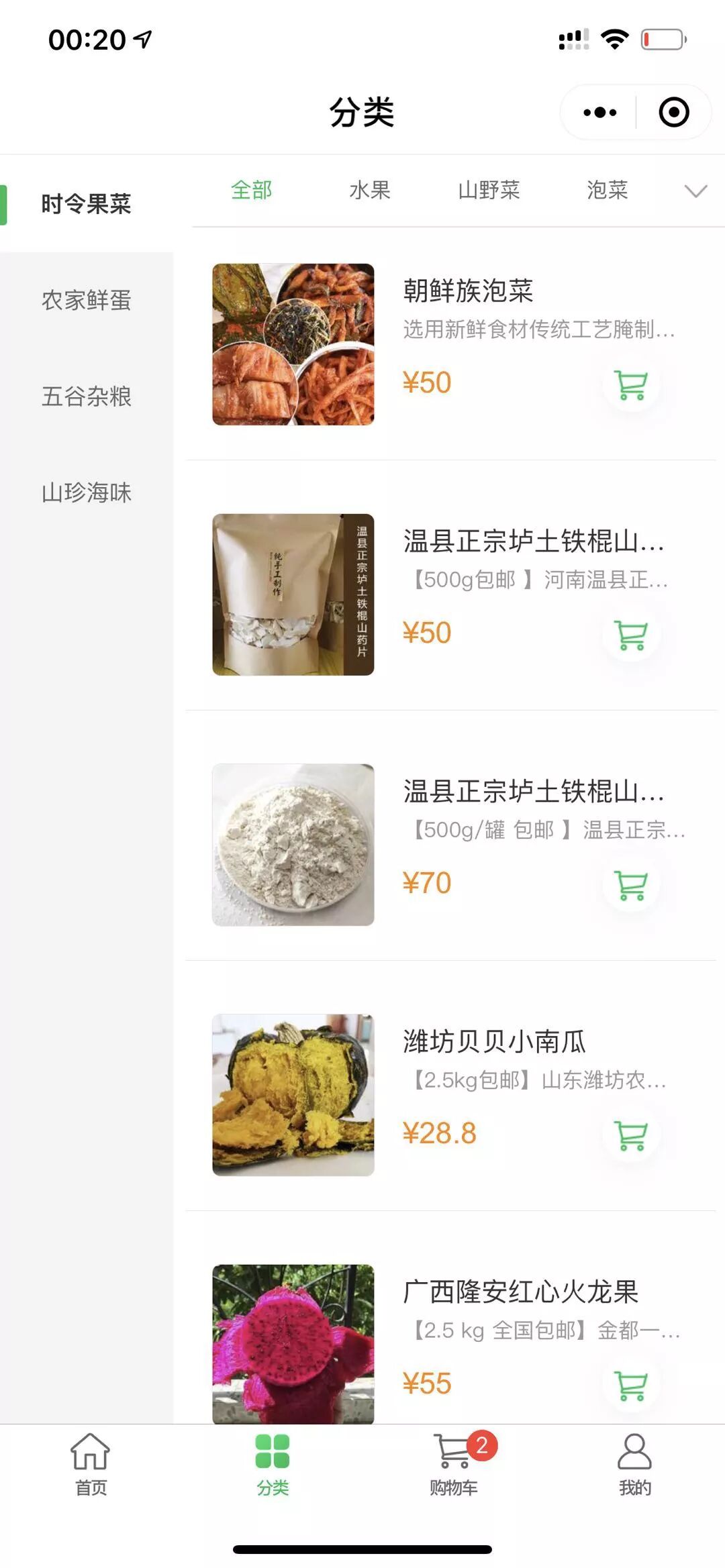Add 广西隆安红心火龙果 to the cart

tap(631, 1386)
